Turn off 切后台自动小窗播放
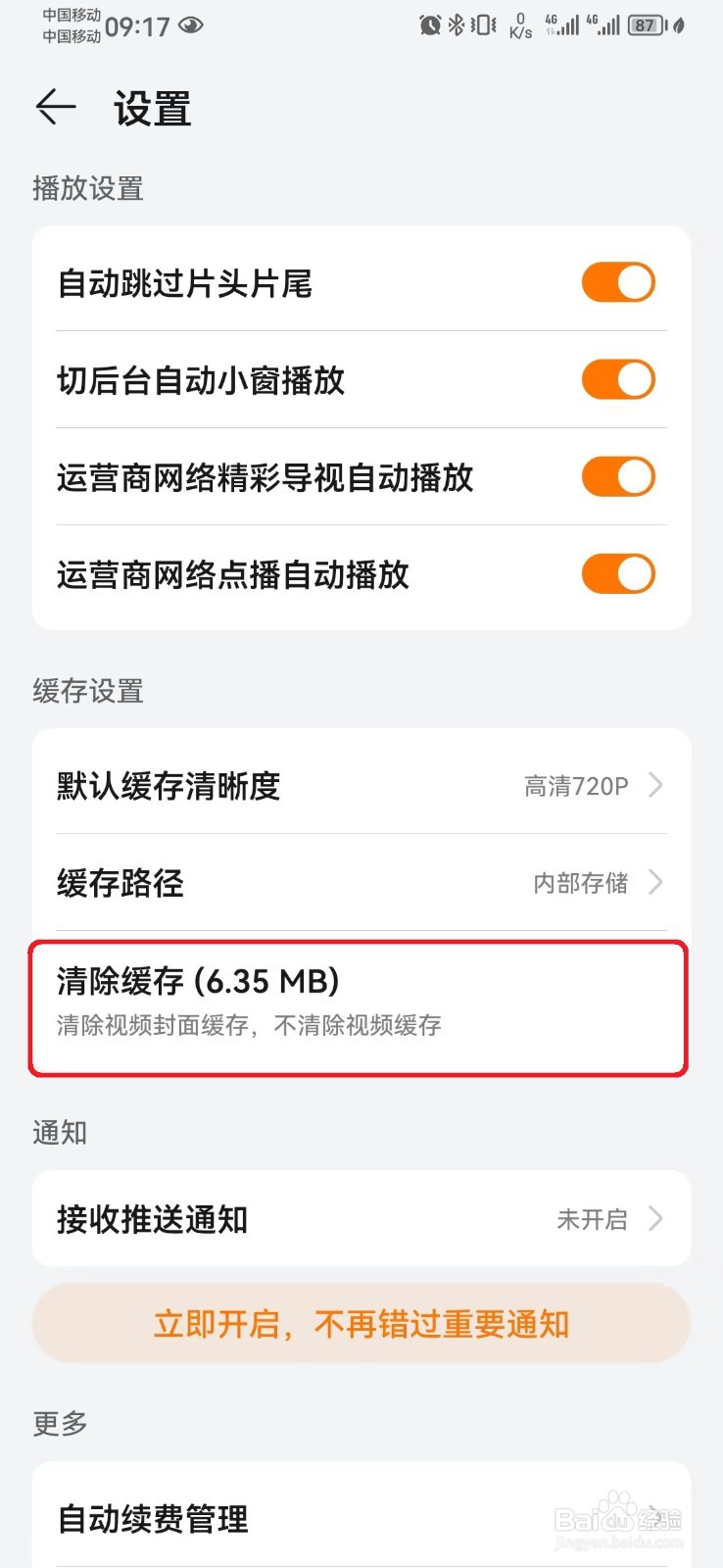Screen dimensions: 723x1568 [618, 379]
